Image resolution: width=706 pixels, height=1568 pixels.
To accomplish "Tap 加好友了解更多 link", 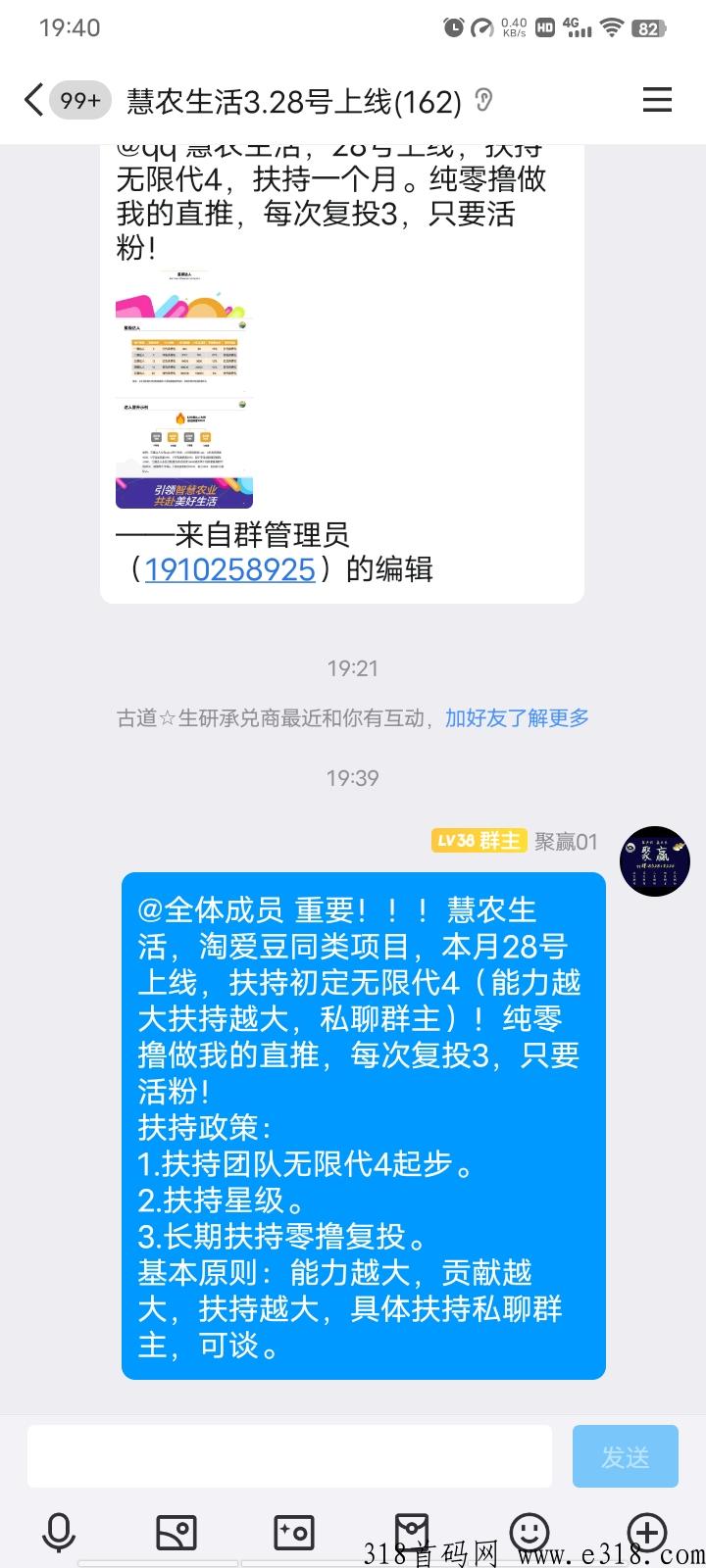I will click(517, 718).
